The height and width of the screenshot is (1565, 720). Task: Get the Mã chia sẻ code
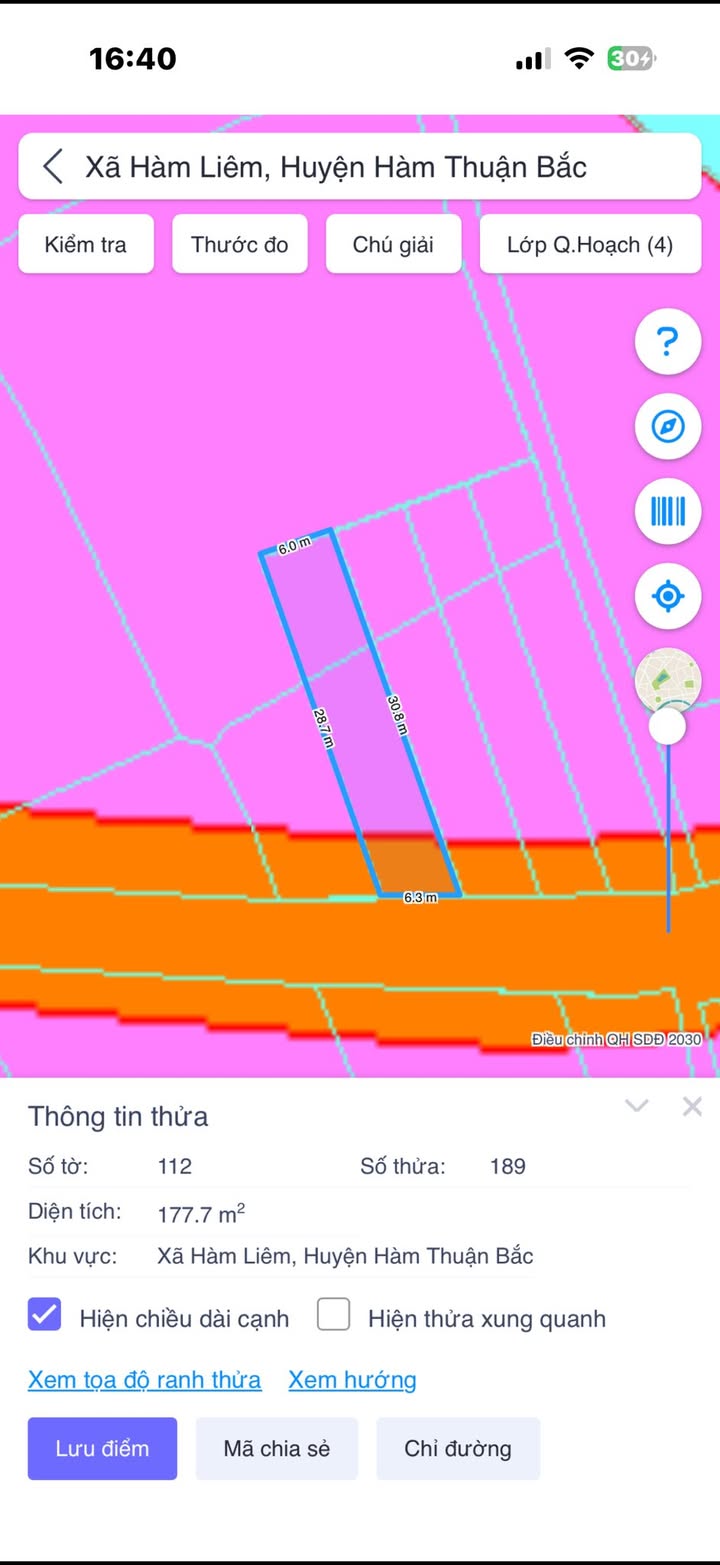pyautogui.click(x=277, y=1448)
